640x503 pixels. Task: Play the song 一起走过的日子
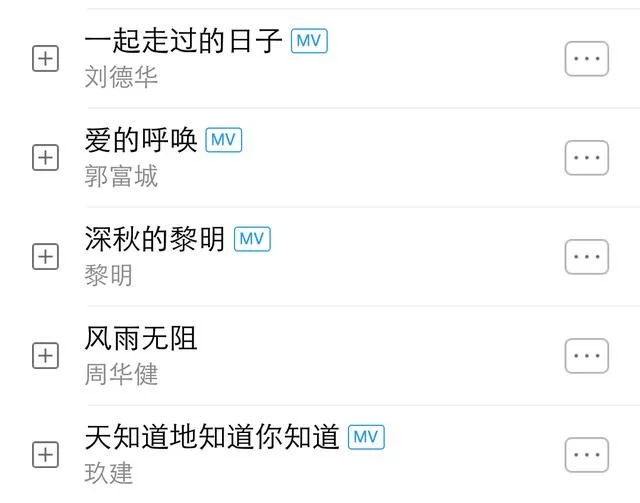[x=184, y=42]
